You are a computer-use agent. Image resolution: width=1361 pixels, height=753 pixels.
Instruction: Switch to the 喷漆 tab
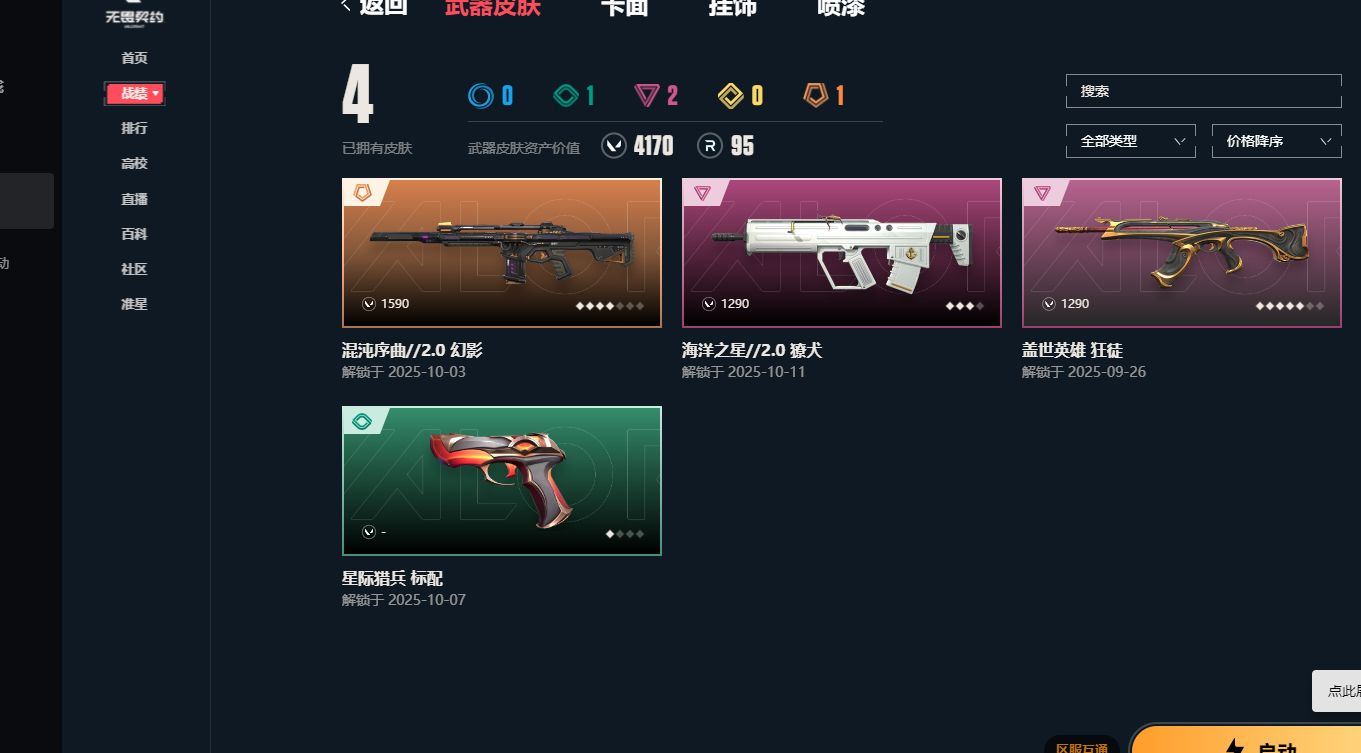click(x=841, y=7)
